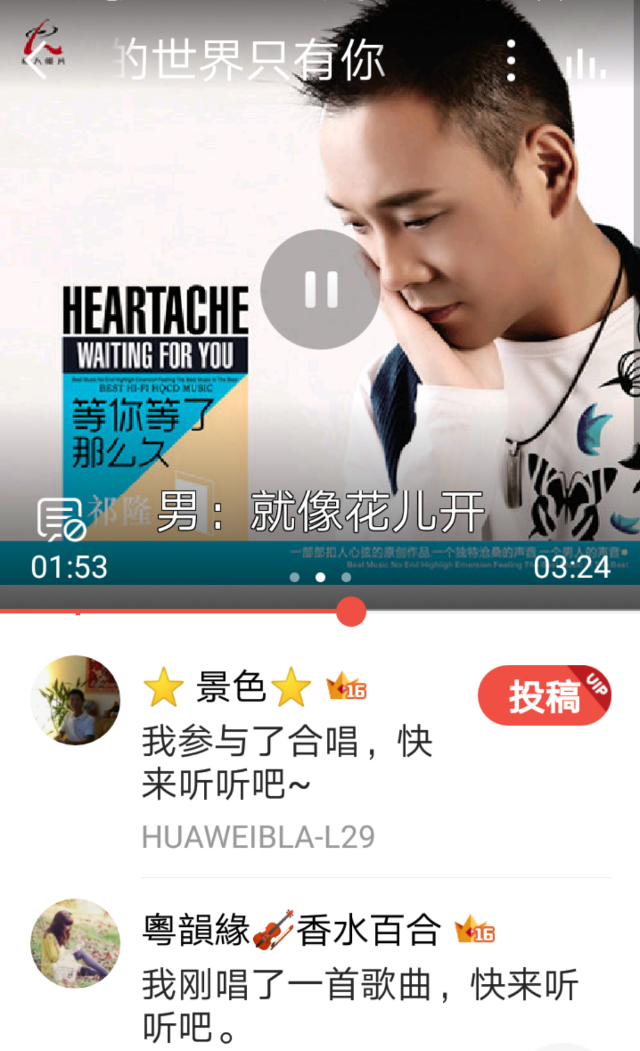Pause the playing song
This screenshot has width=640, height=1051.
pyautogui.click(x=320, y=289)
